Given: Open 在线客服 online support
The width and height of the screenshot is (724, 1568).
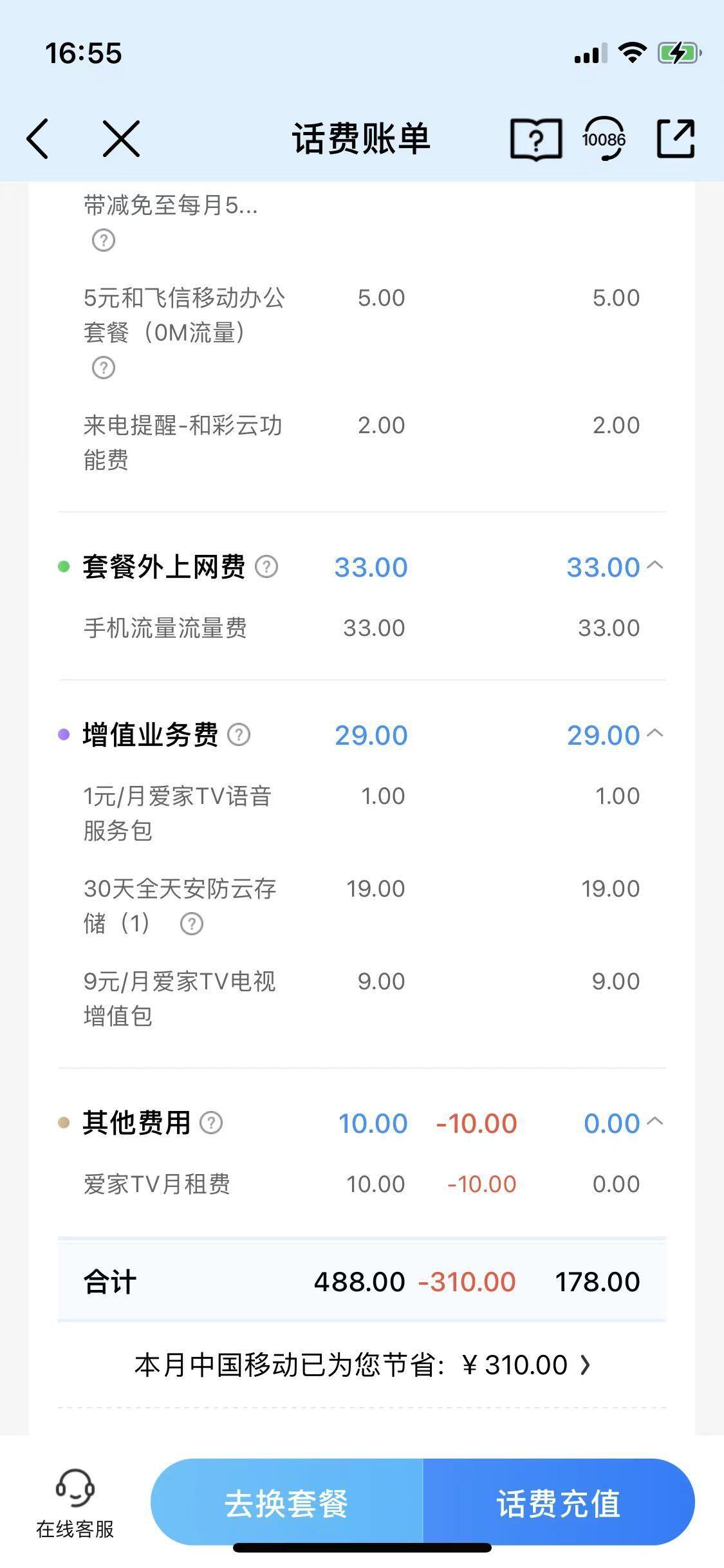Looking at the screenshot, I should click(x=75, y=1502).
